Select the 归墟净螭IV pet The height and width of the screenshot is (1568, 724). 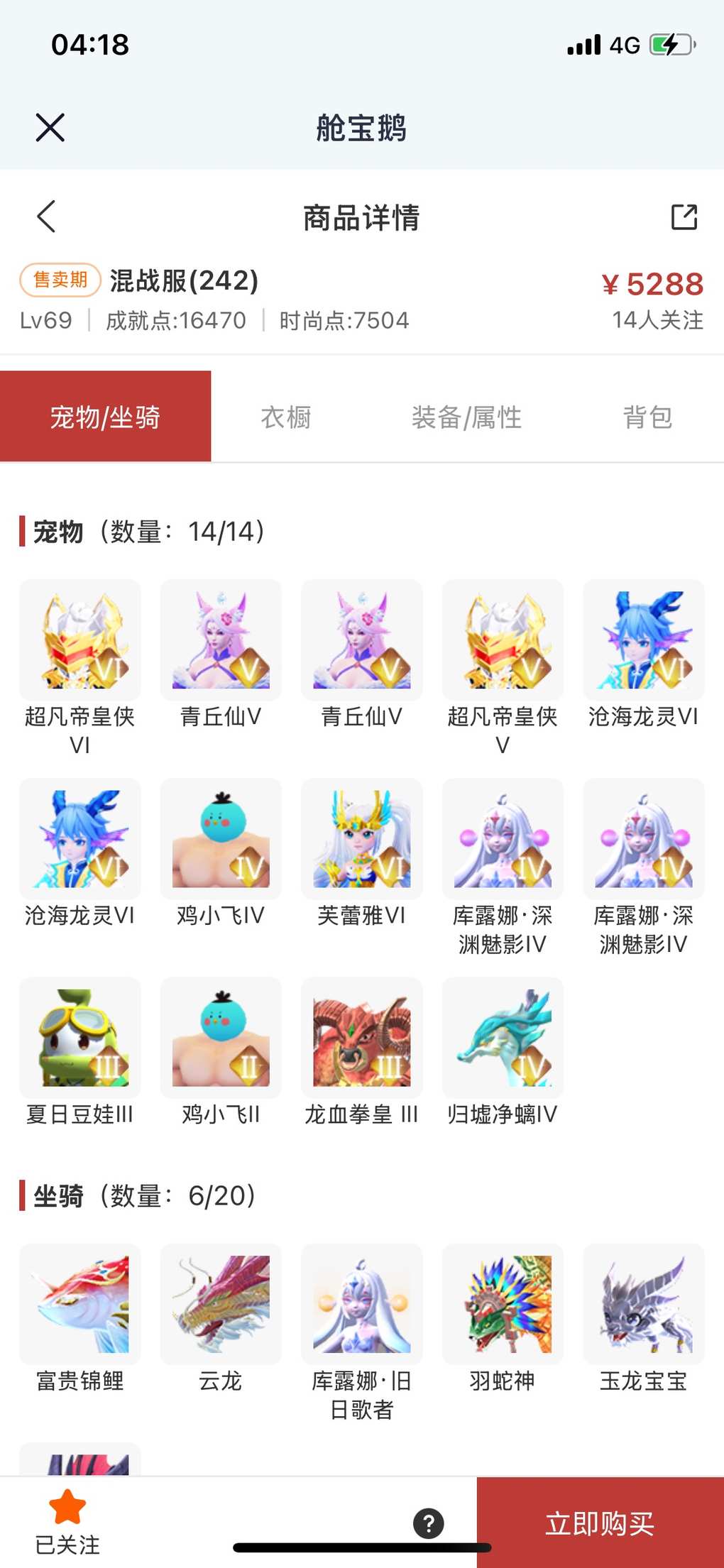[x=503, y=1038]
